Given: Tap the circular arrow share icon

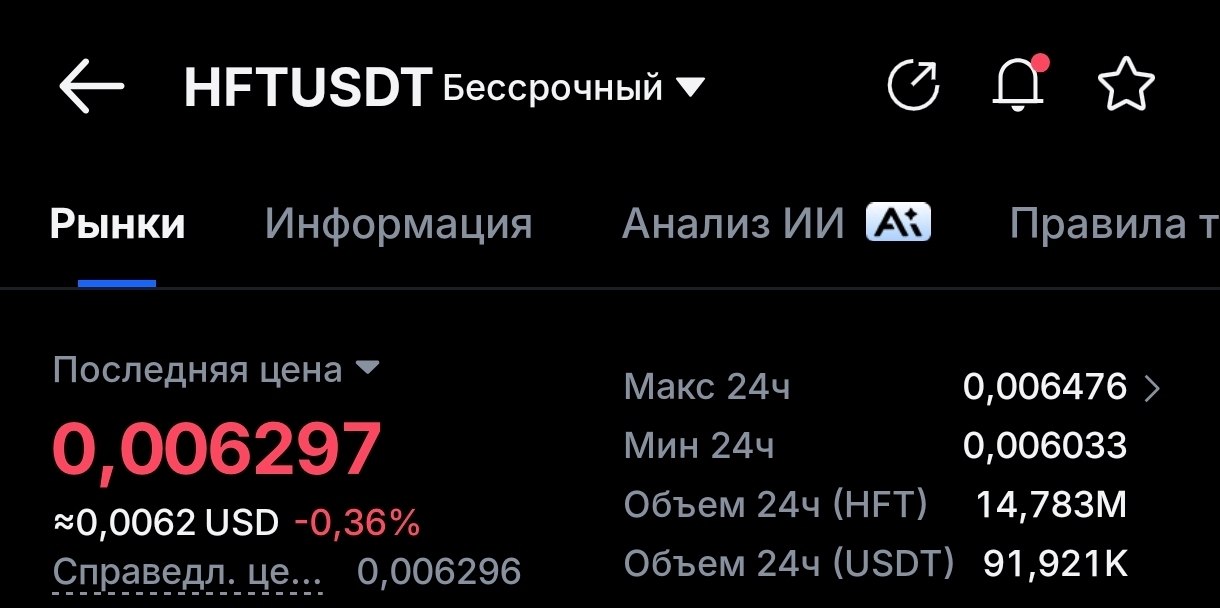Looking at the screenshot, I should [x=913, y=85].
